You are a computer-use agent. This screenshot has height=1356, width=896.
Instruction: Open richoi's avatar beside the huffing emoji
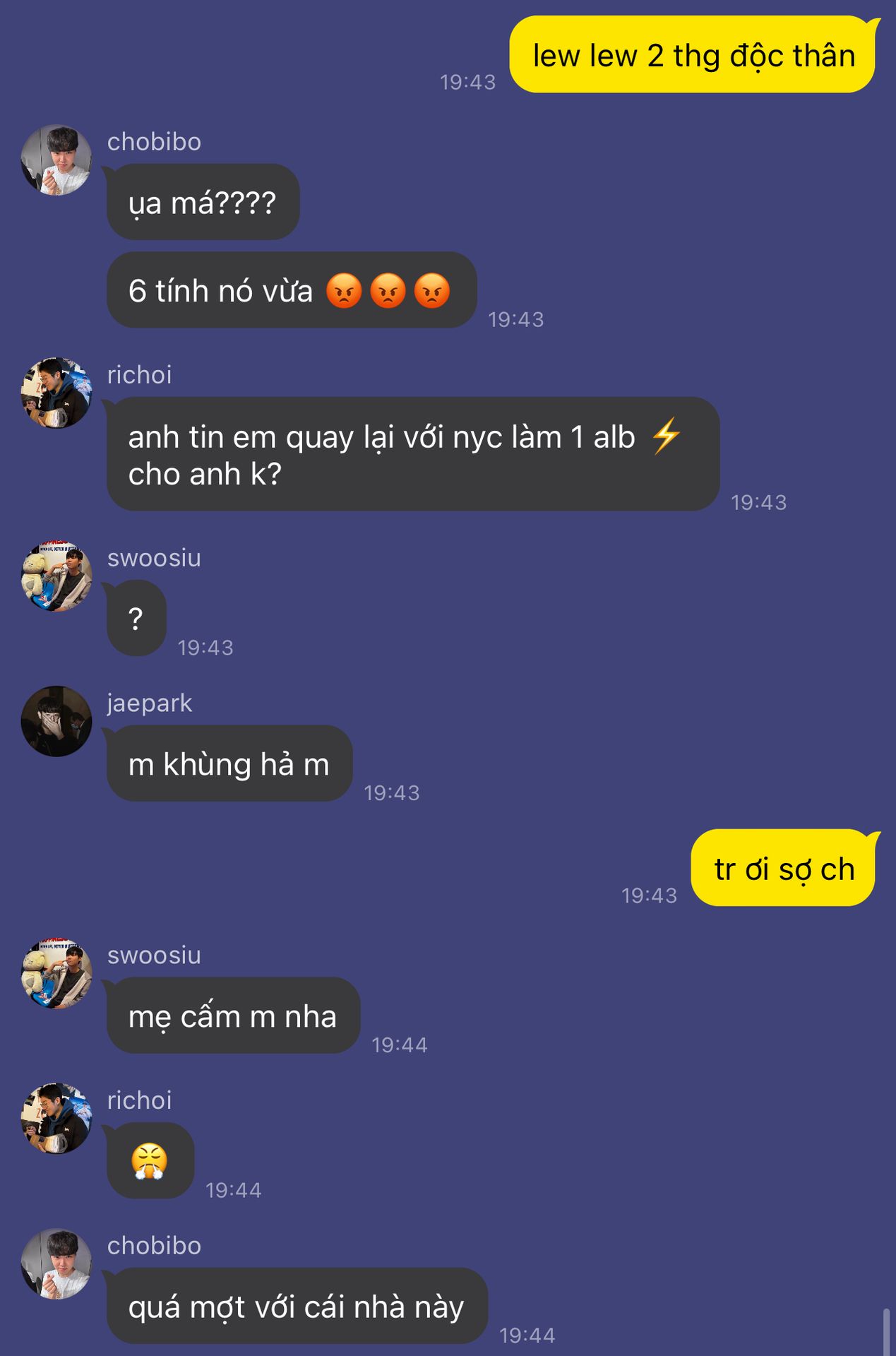pyautogui.click(x=56, y=1119)
